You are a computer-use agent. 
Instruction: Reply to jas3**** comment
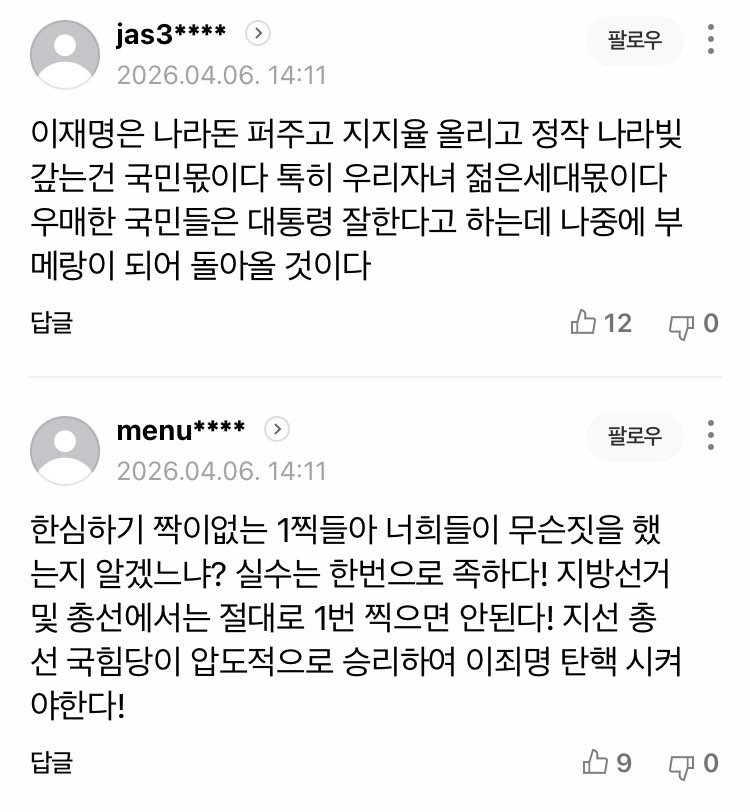pos(51,324)
